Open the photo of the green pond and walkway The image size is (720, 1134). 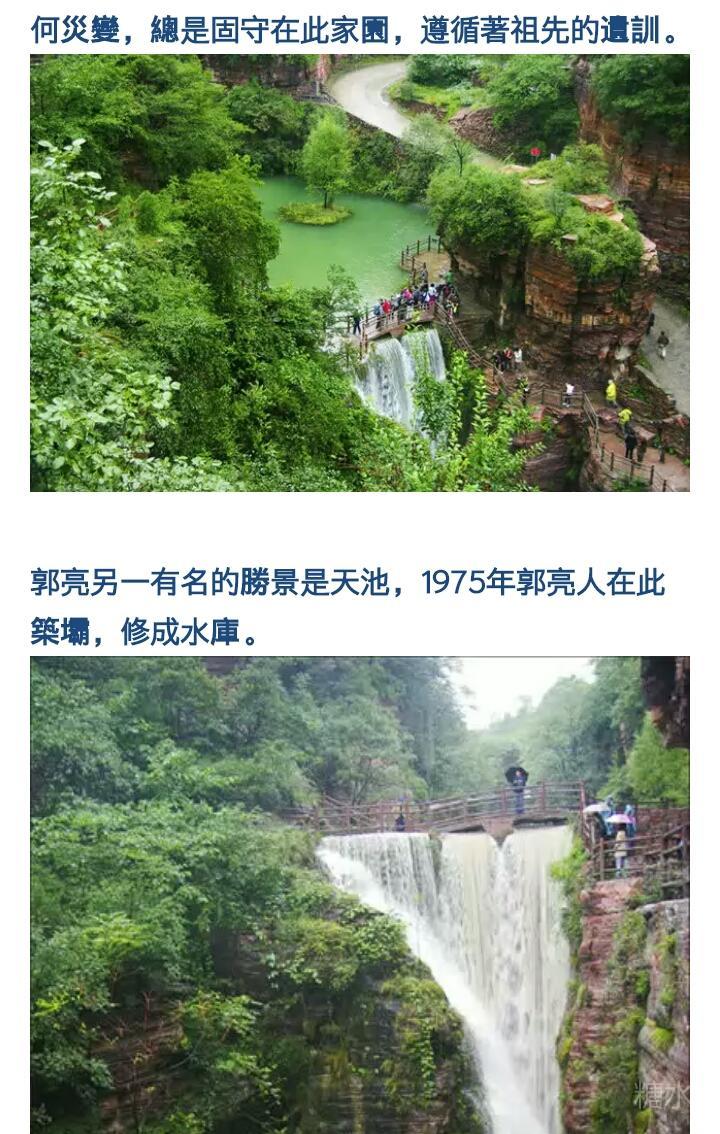tap(359, 272)
